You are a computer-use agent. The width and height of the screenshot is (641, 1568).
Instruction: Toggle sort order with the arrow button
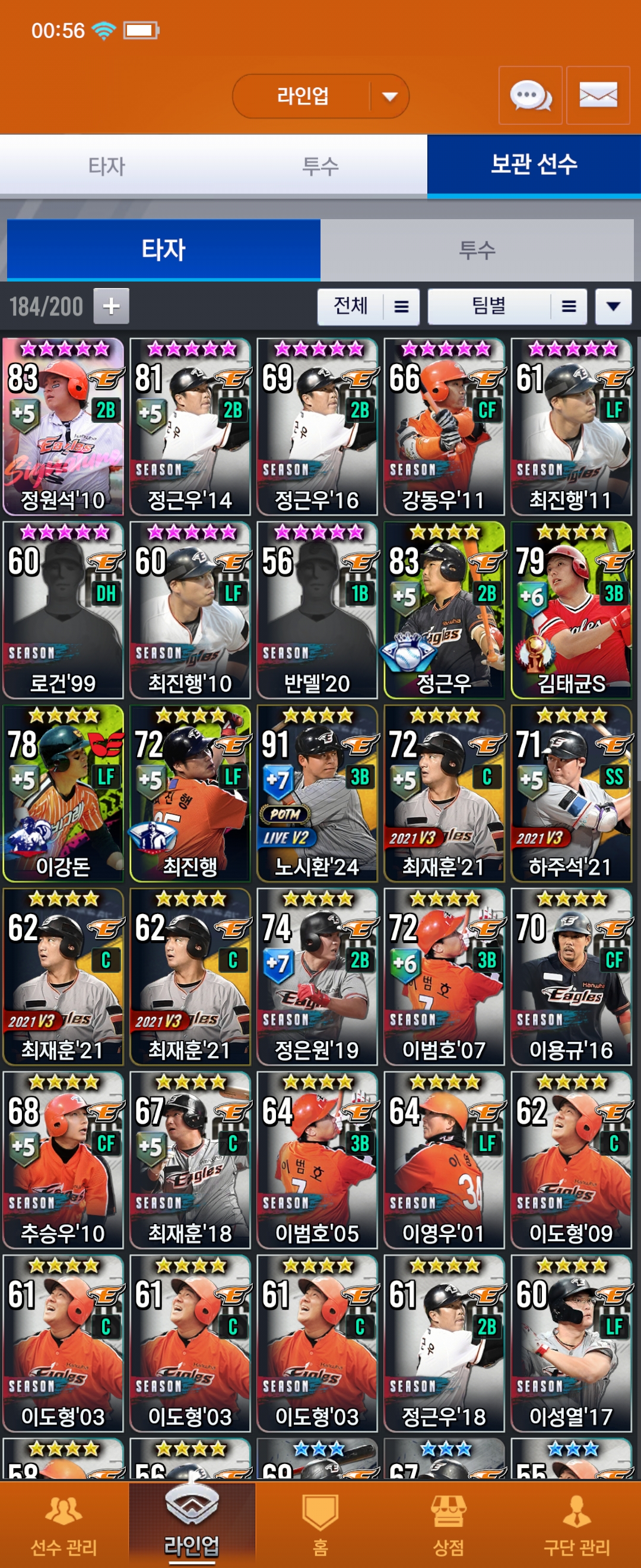point(613,306)
